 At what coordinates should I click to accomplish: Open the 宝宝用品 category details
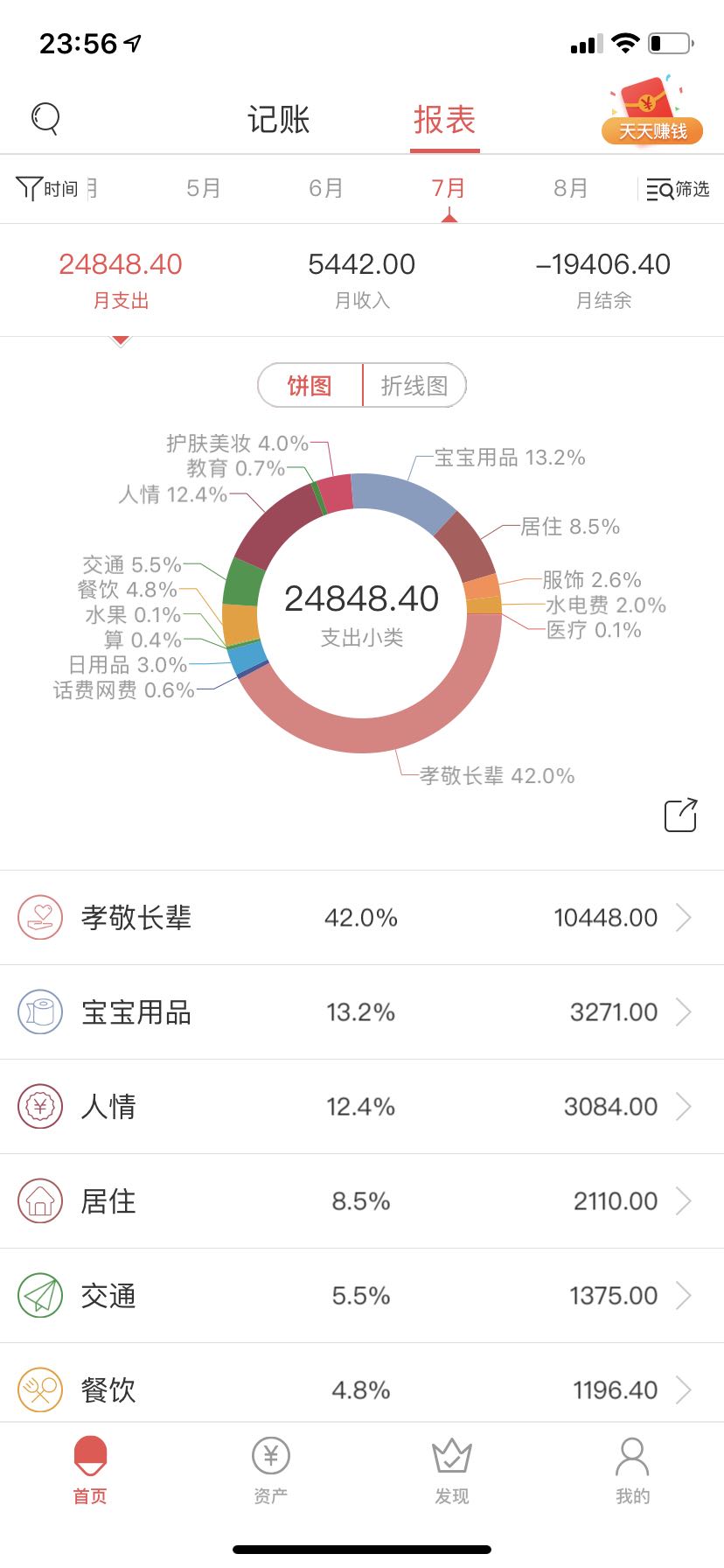(362, 1012)
